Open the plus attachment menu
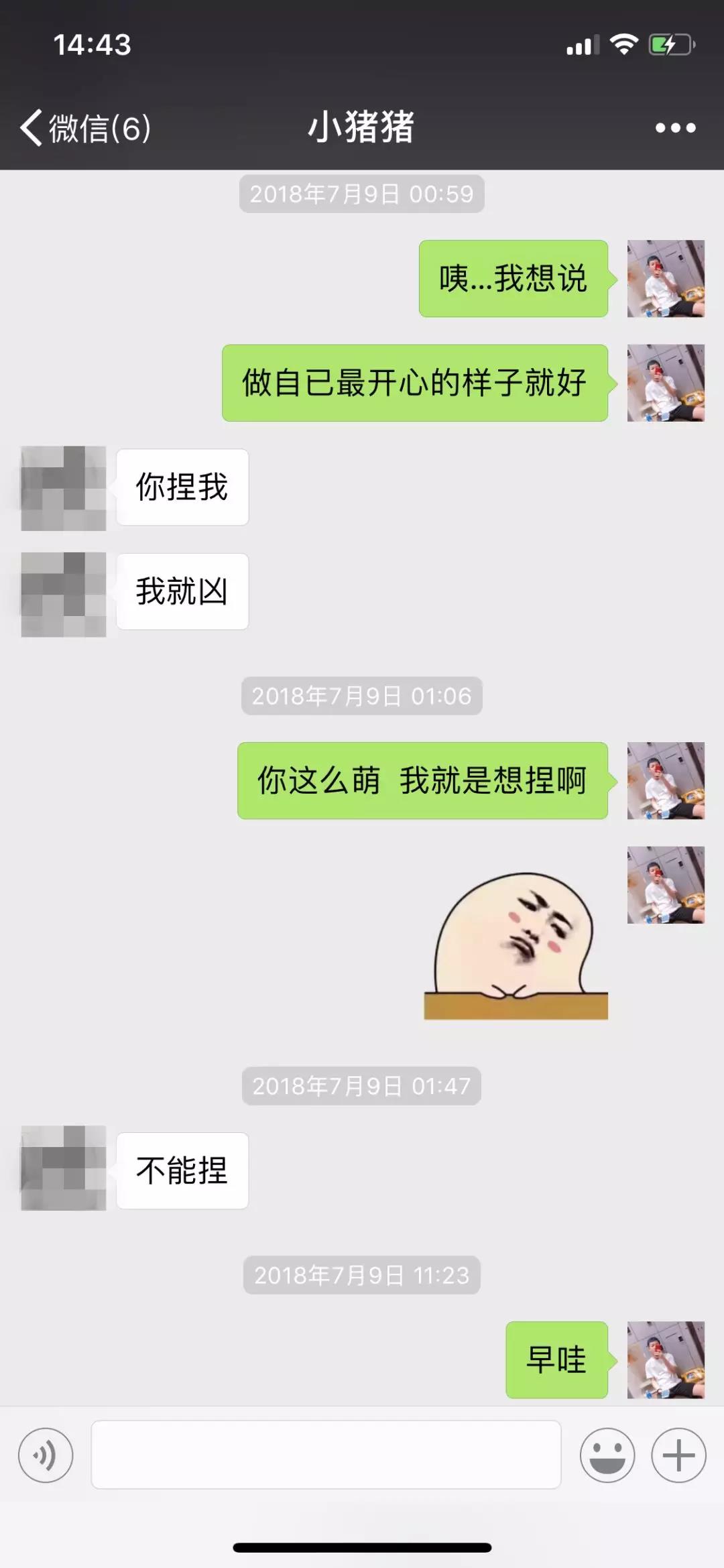The height and width of the screenshot is (1568, 724). point(678,1455)
